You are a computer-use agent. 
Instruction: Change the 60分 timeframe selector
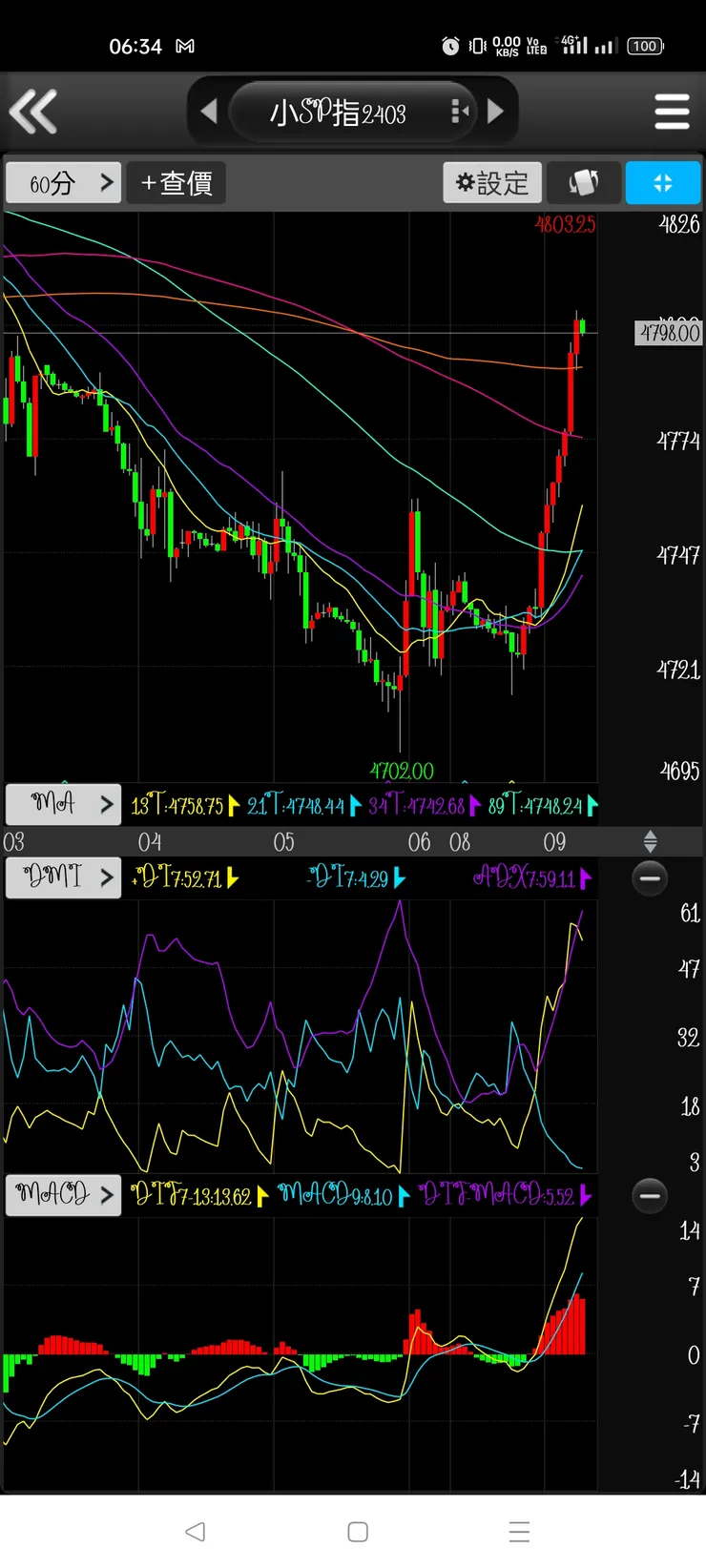[64, 182]
